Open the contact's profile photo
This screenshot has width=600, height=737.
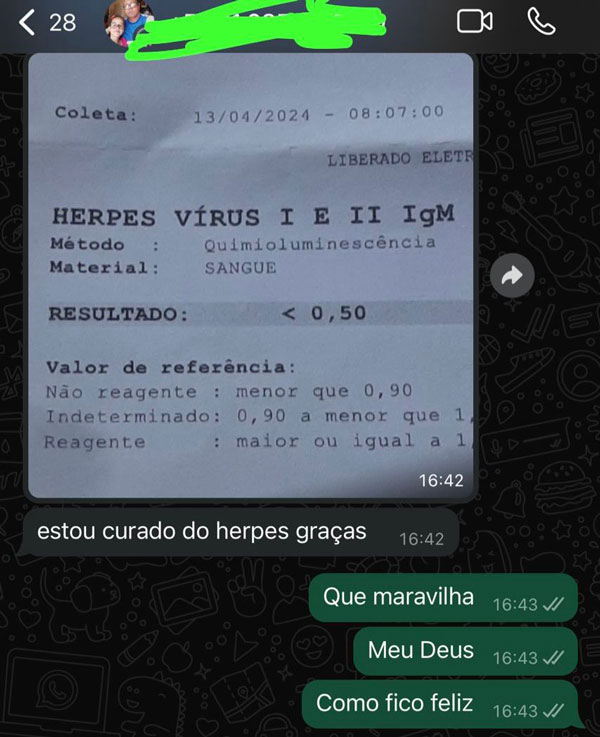(x=127, y=24)
